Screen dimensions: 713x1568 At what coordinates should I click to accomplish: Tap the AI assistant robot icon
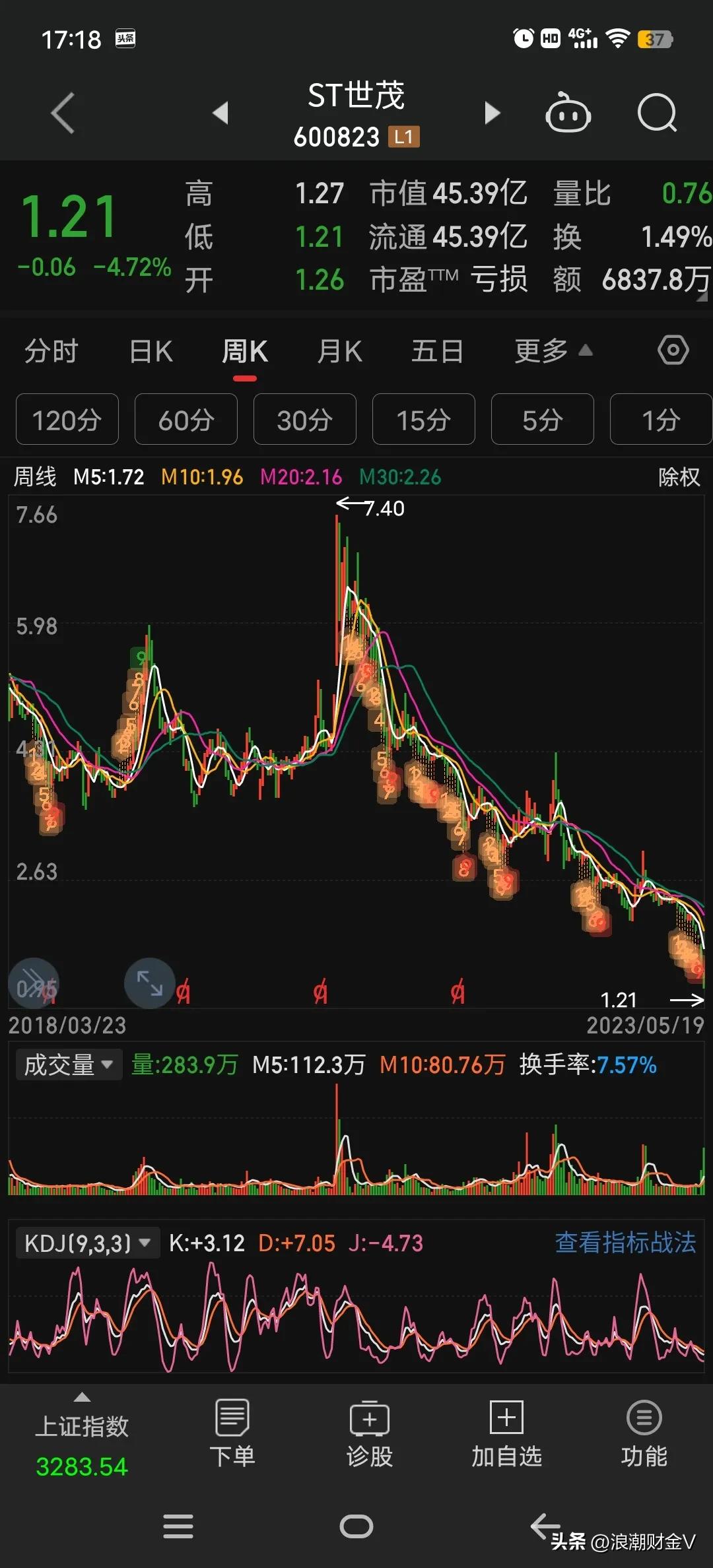point(568,114)
